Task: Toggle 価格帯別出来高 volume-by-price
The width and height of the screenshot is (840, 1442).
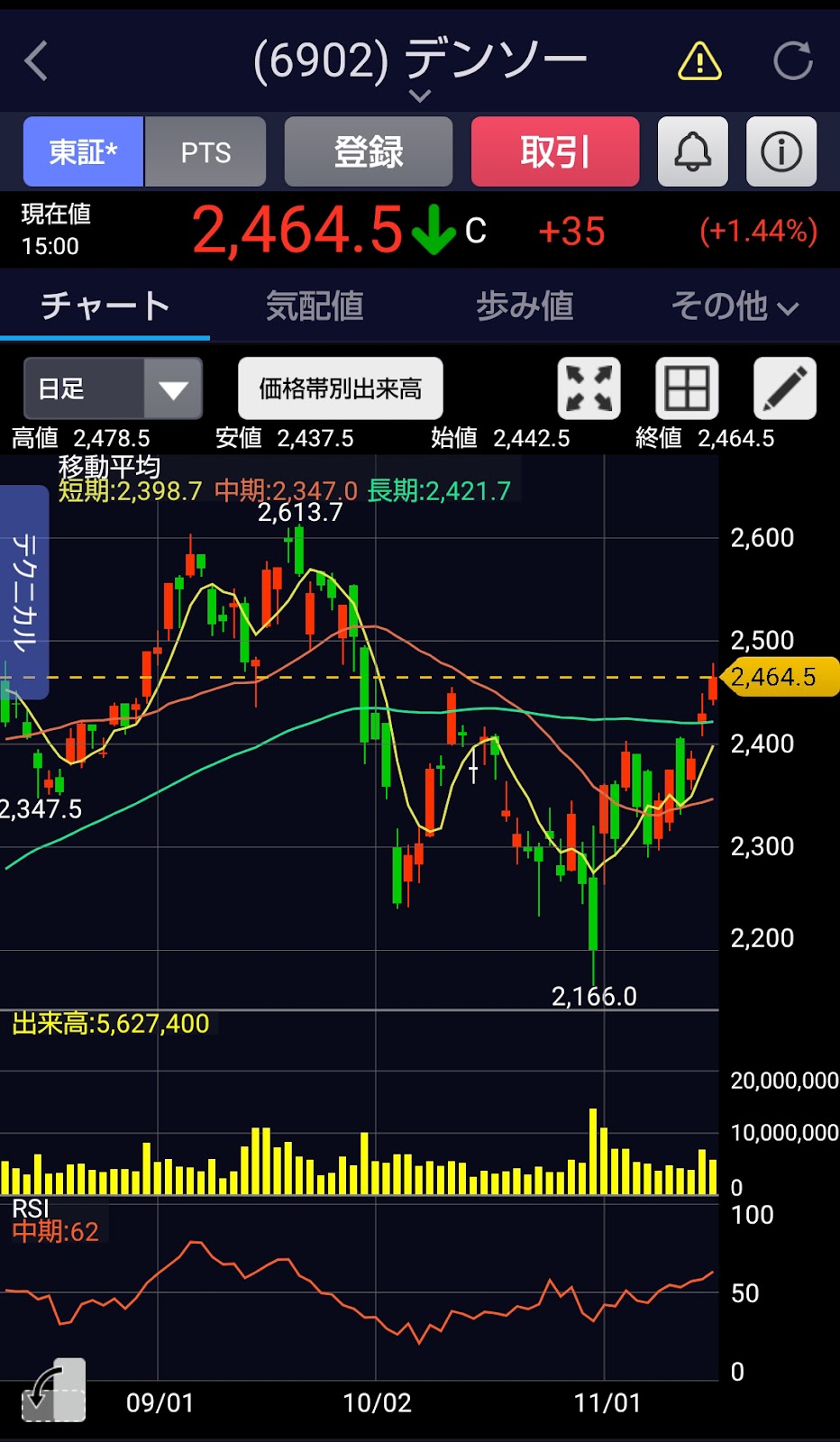Action: click(x=340, y=388)
